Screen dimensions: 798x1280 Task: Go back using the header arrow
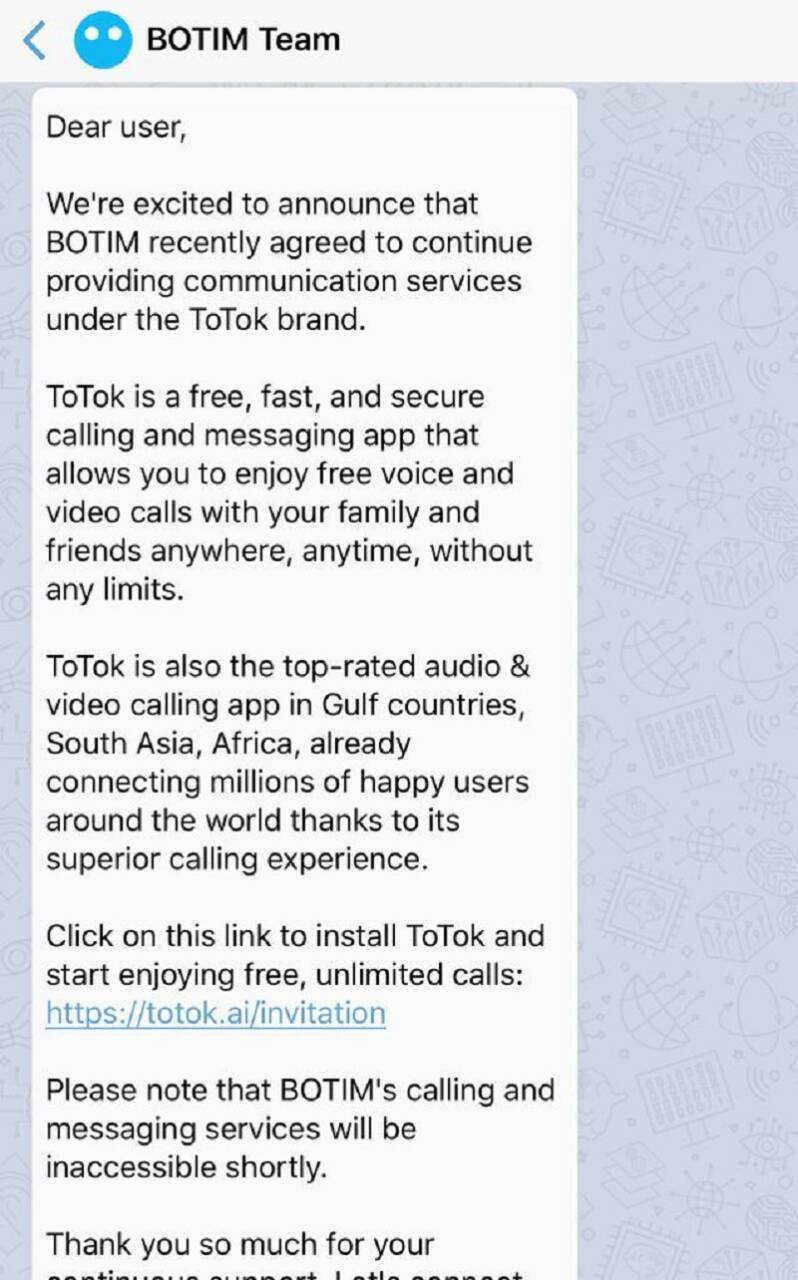(x=34, y=41)
